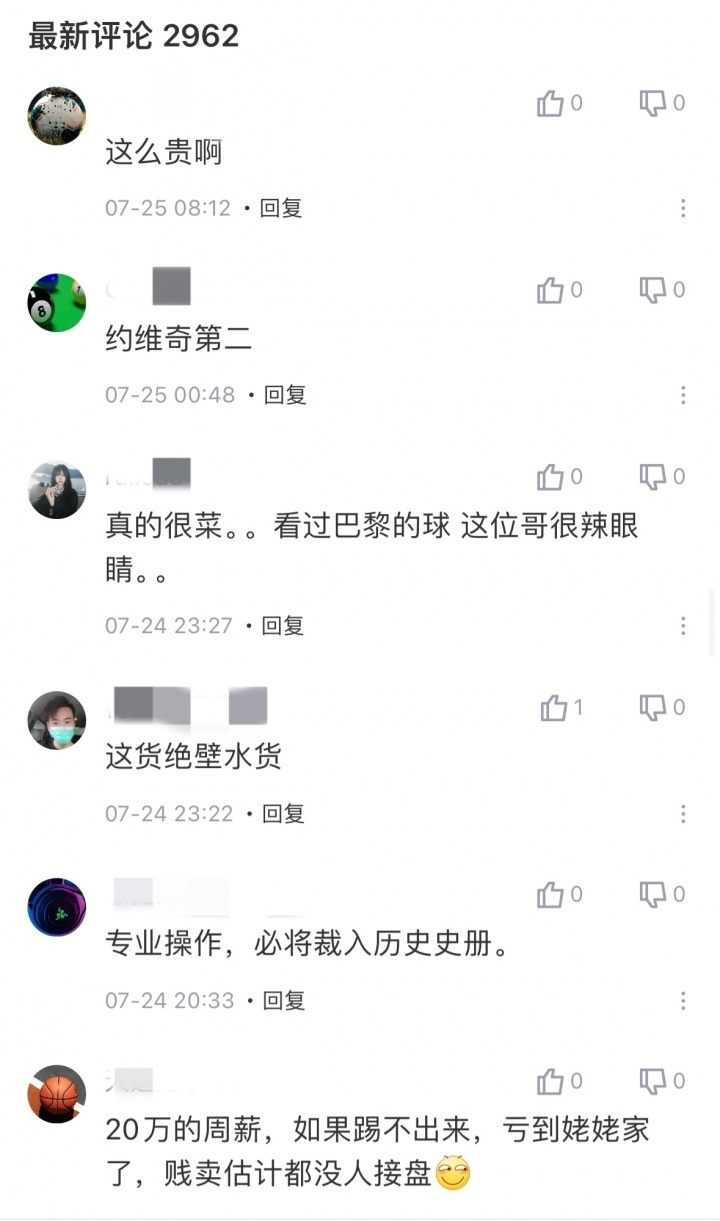View profile of the basketball avatar user
This screenshot has width=720, height=1221.
click(x=56, y=1094)
